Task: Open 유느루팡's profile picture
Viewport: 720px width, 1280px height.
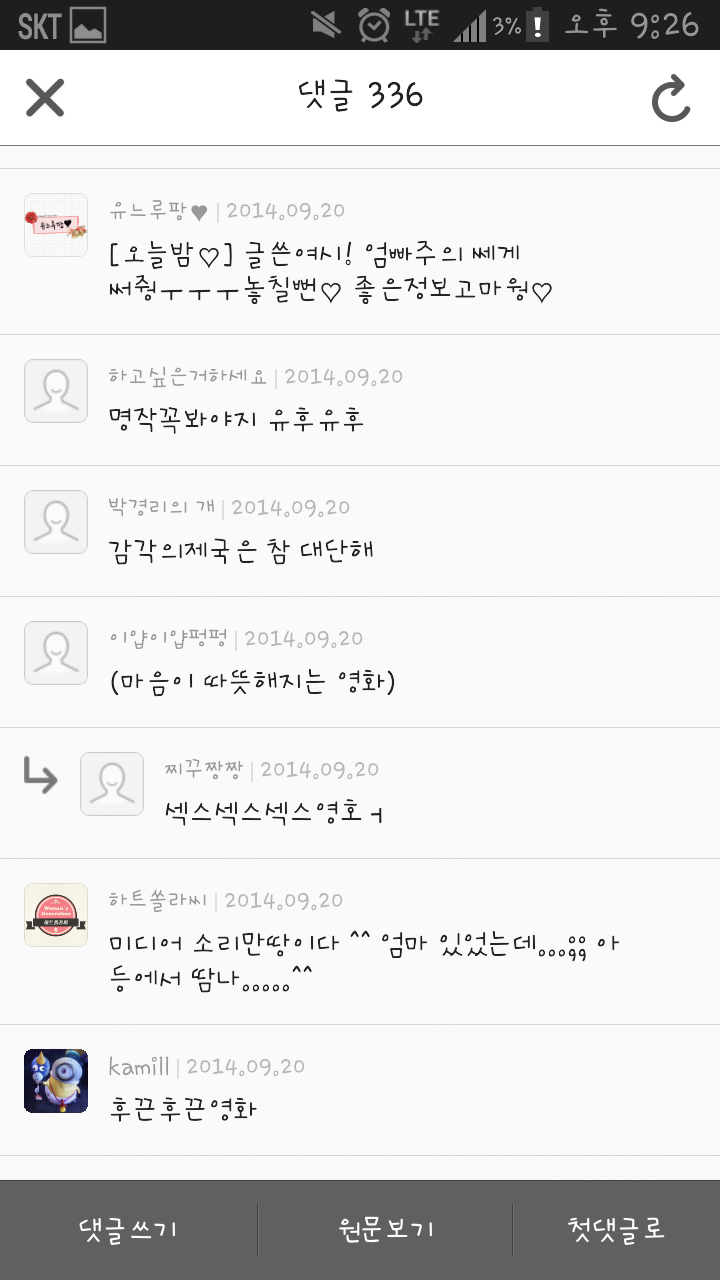Action: (56, 225)
